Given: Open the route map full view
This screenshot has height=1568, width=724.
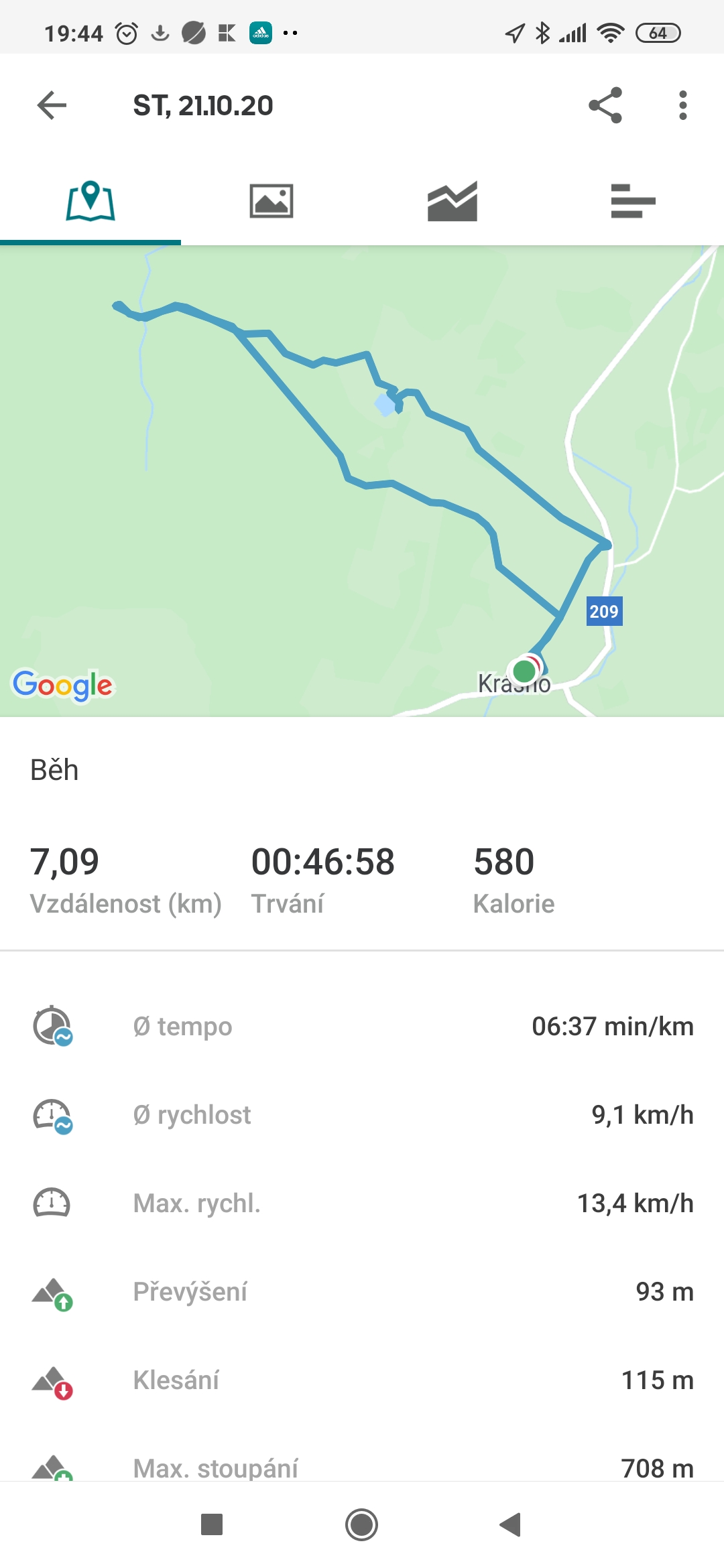Looking at the screenshot, I should point(362,481).
